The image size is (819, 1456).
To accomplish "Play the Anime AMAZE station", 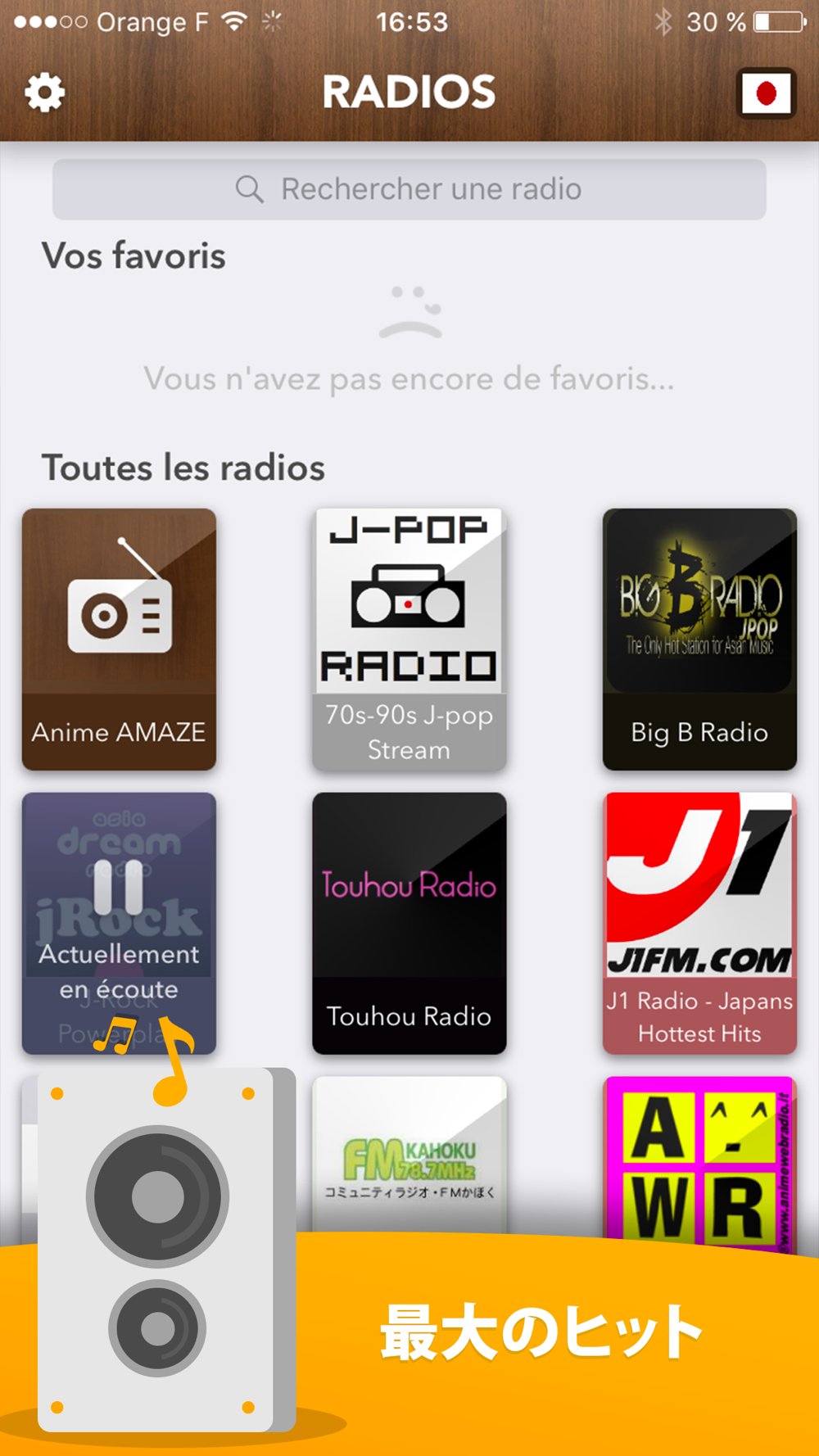I will (x=120, y=639).
